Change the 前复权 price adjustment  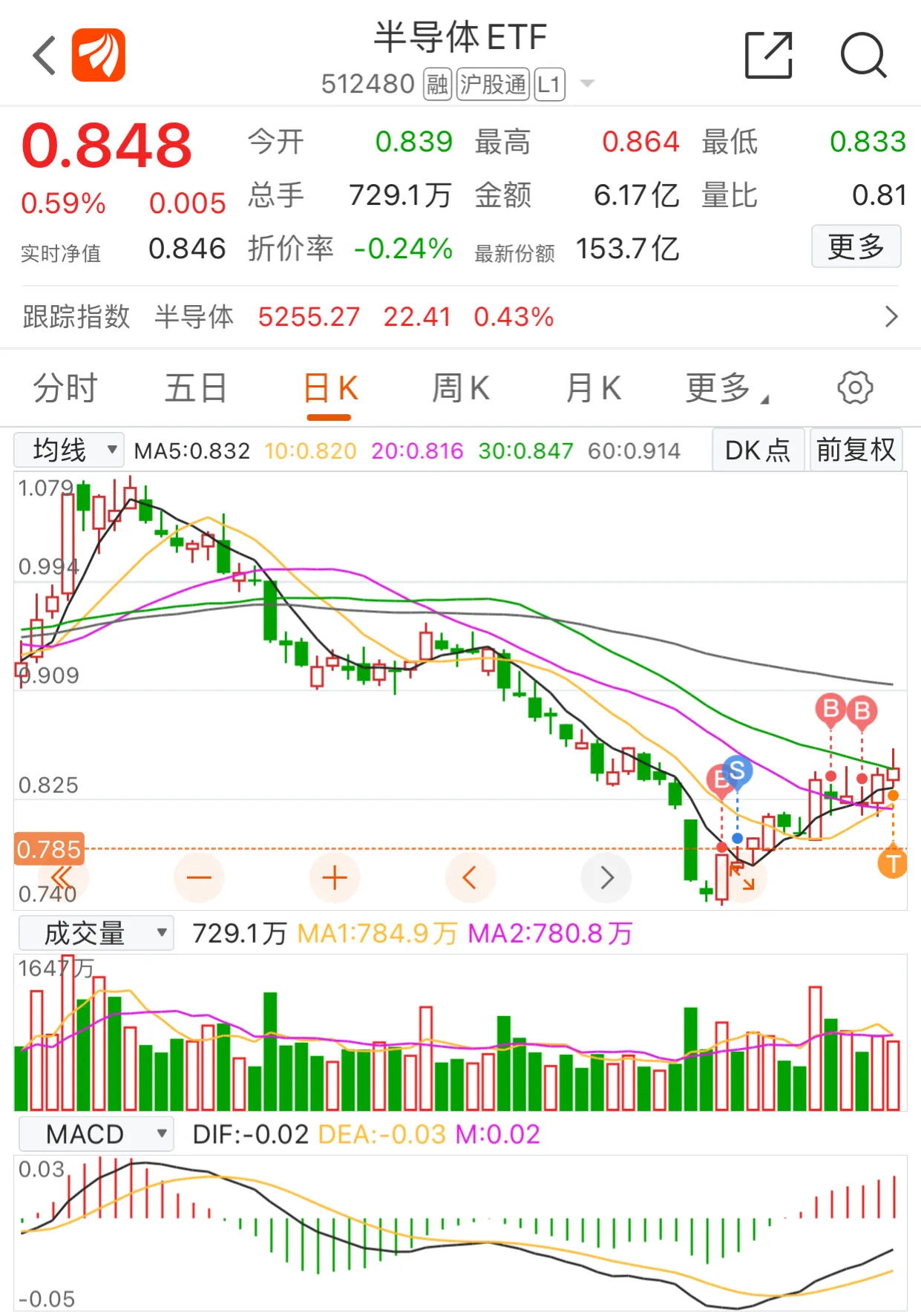coord(856,450)
